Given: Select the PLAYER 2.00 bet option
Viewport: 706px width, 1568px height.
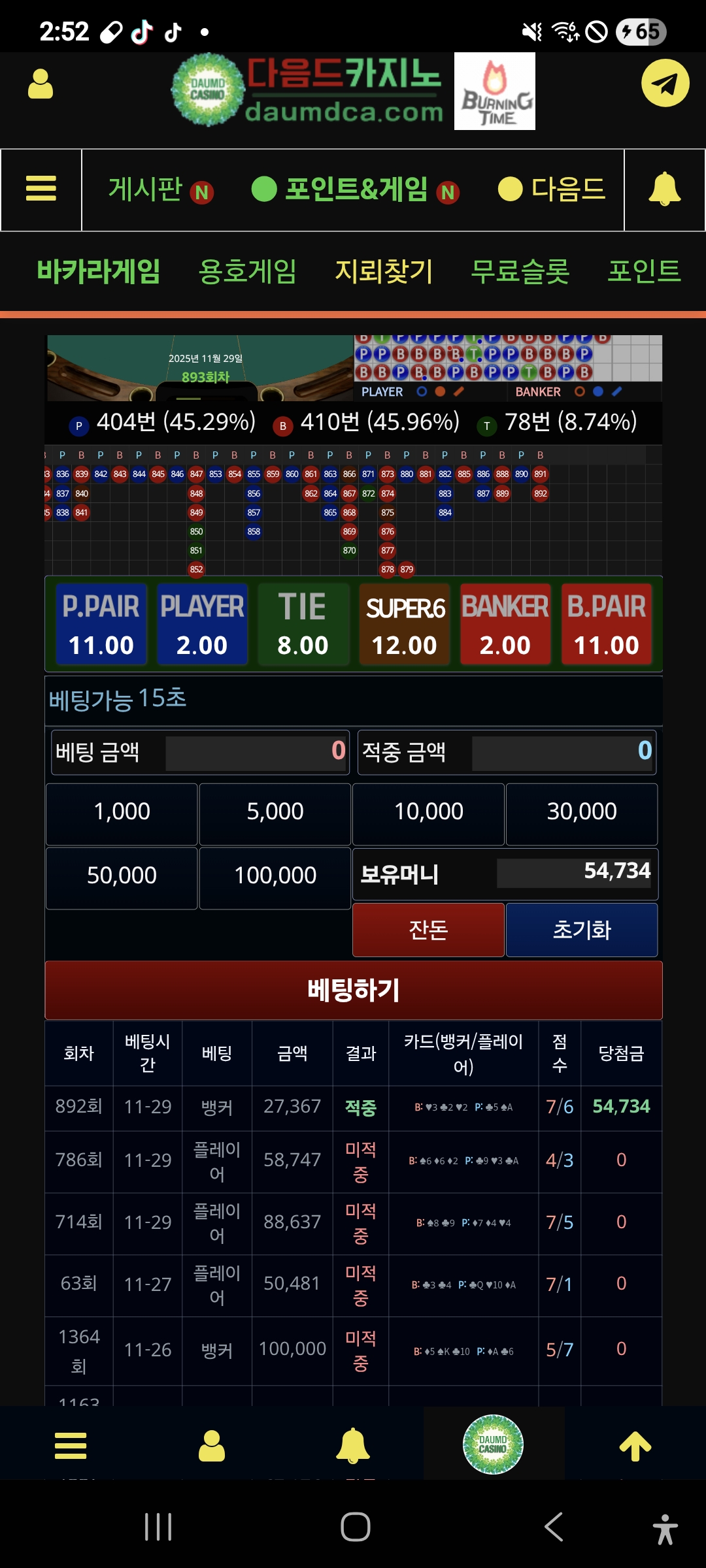Looking at the screenshot, I should coord(202,624).
